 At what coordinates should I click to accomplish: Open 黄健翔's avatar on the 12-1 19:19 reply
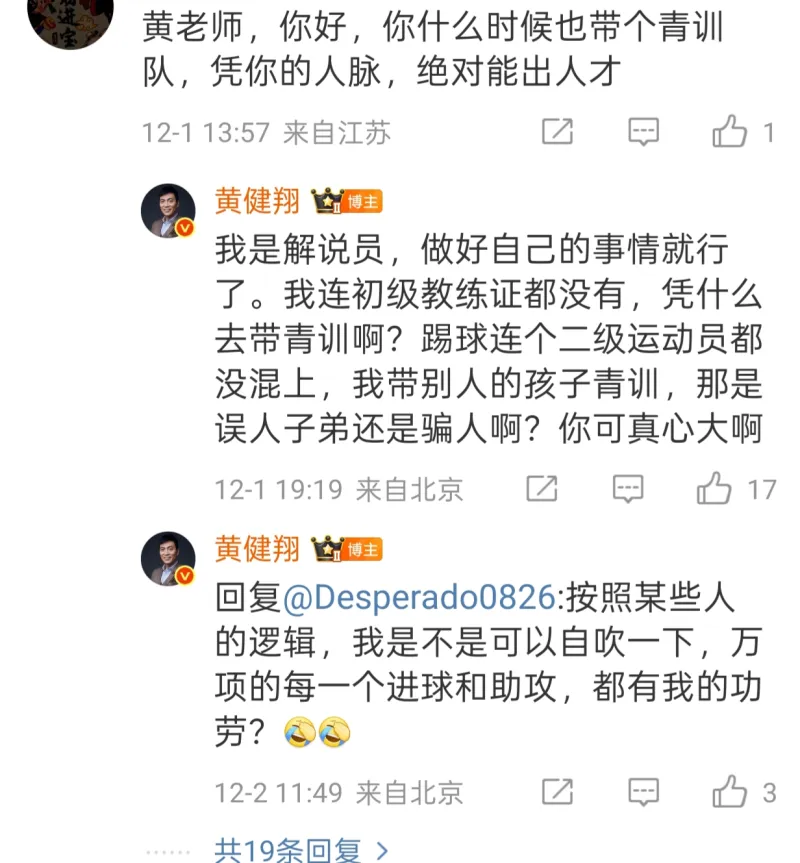pos(167,211)
